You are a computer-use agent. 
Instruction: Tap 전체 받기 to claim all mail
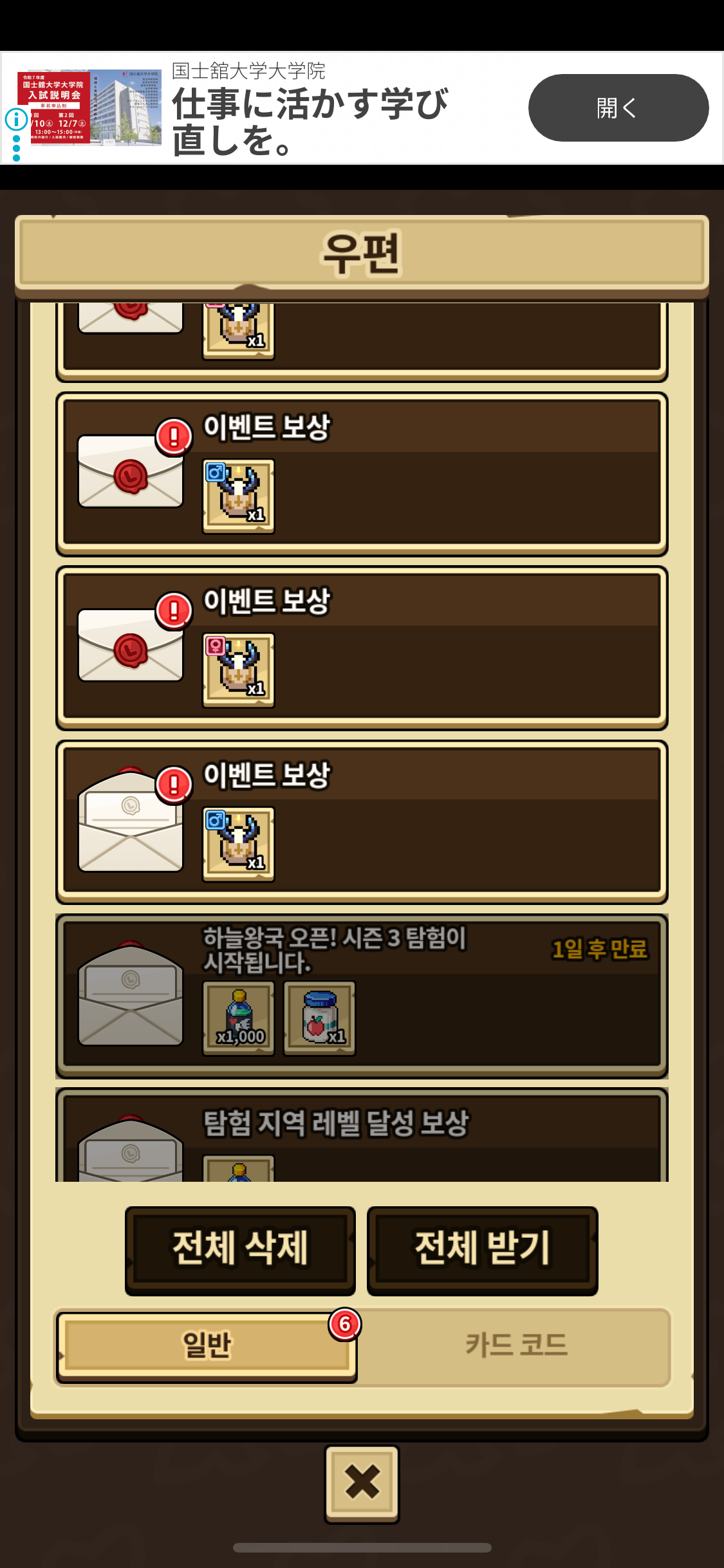pyautogui.click(x=482, y=1249)
